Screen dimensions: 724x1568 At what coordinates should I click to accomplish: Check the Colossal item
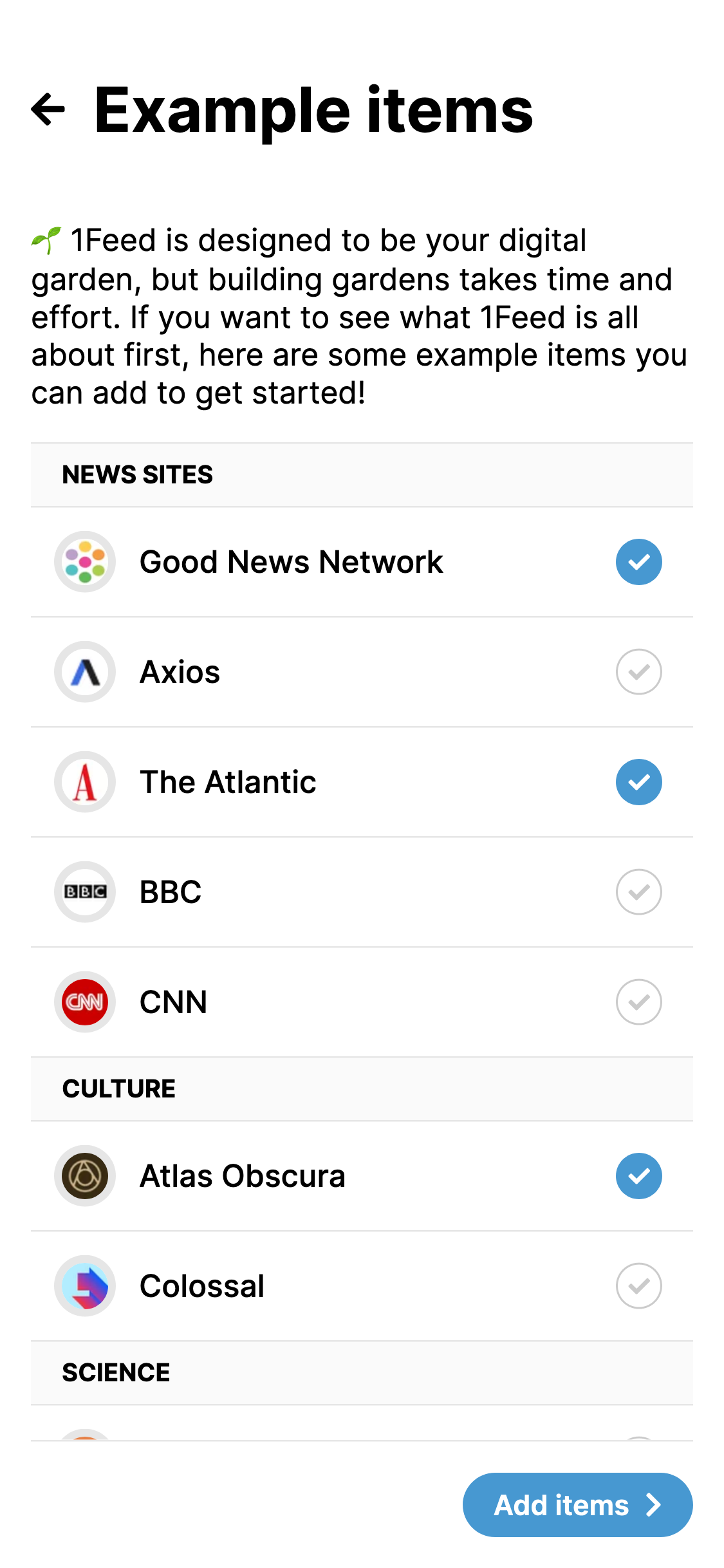tap(638, 1286)
